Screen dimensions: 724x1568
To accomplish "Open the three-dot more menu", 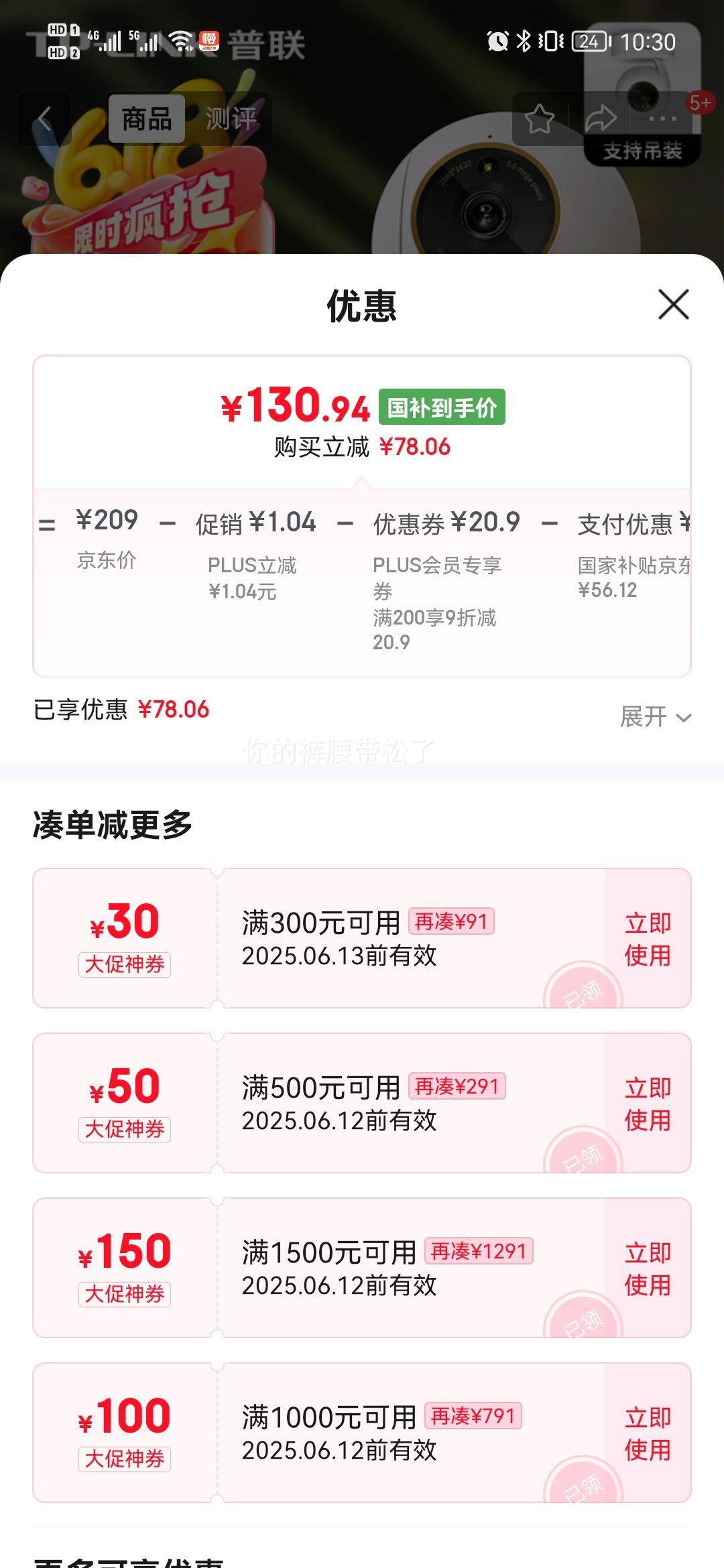I will pos(662,119).
